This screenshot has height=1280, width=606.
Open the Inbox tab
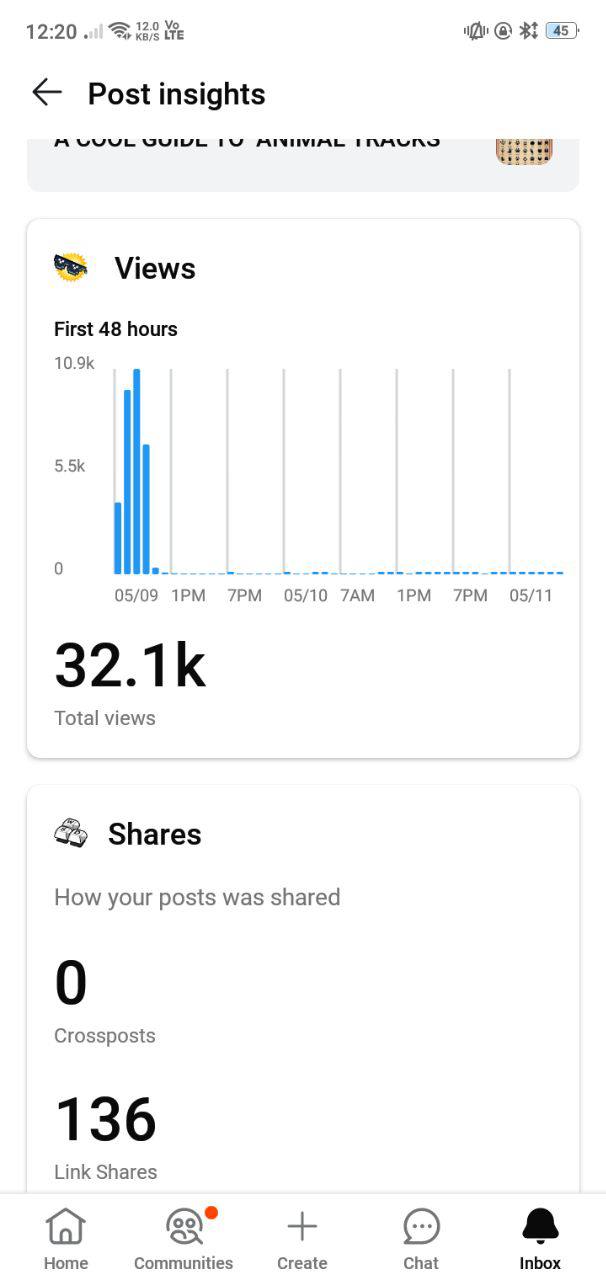point(540,1238)
